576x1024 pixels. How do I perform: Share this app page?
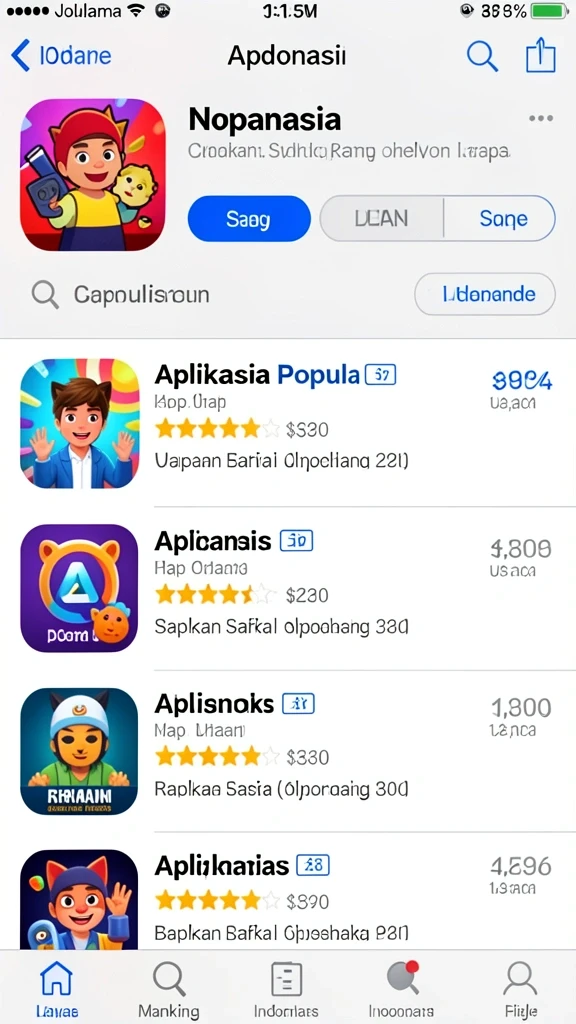pos(541,55)
